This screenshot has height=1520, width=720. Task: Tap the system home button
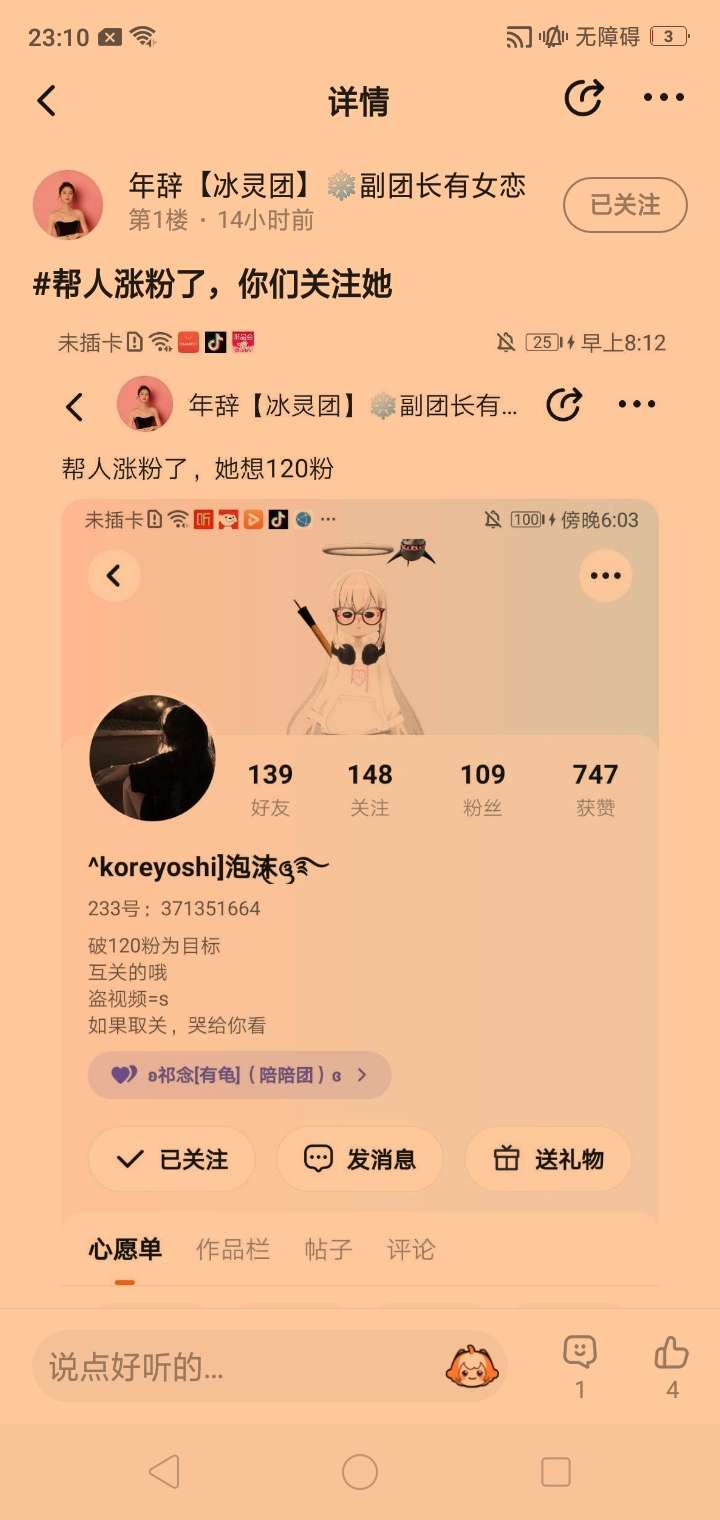point(360,1472)
